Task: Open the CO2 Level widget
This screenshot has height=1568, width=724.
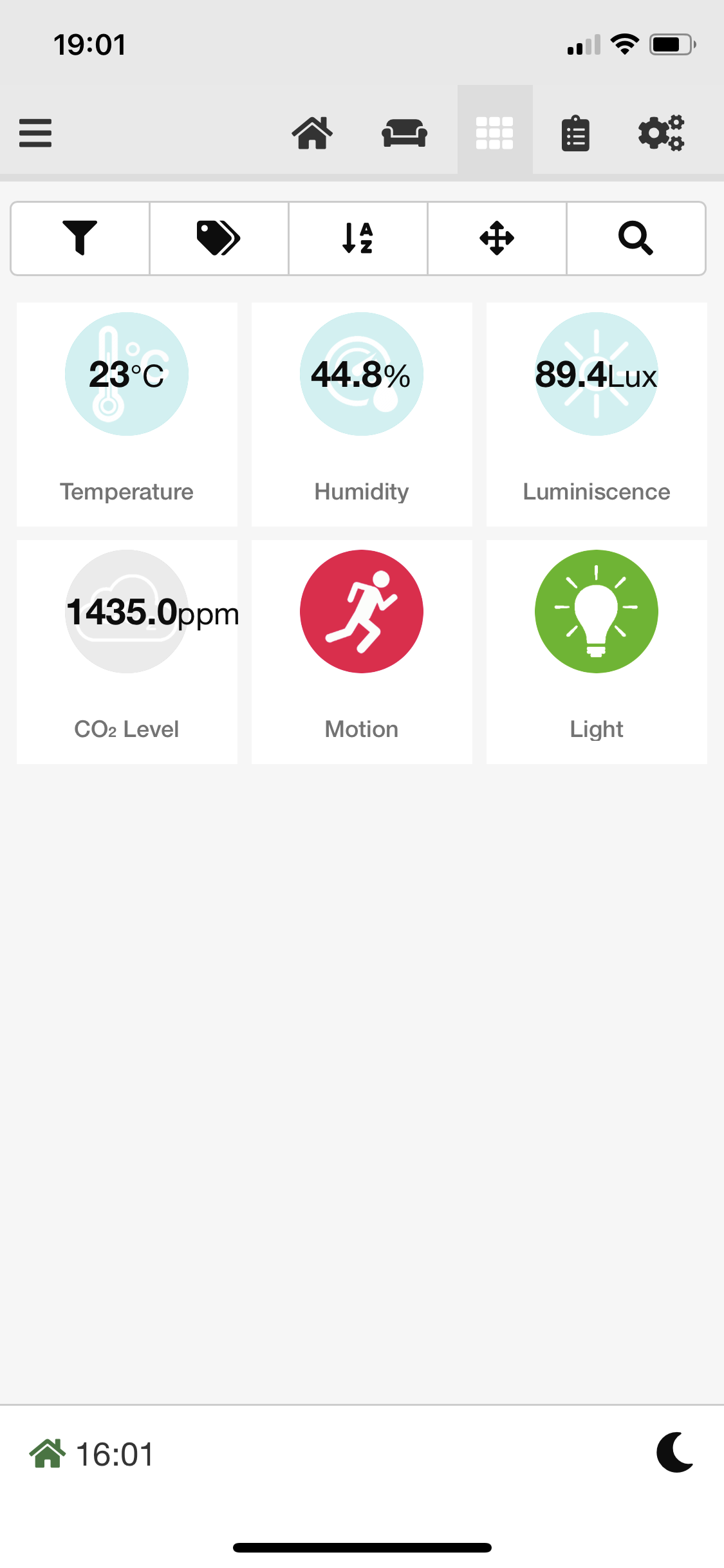Action: [x=127, y=651]
